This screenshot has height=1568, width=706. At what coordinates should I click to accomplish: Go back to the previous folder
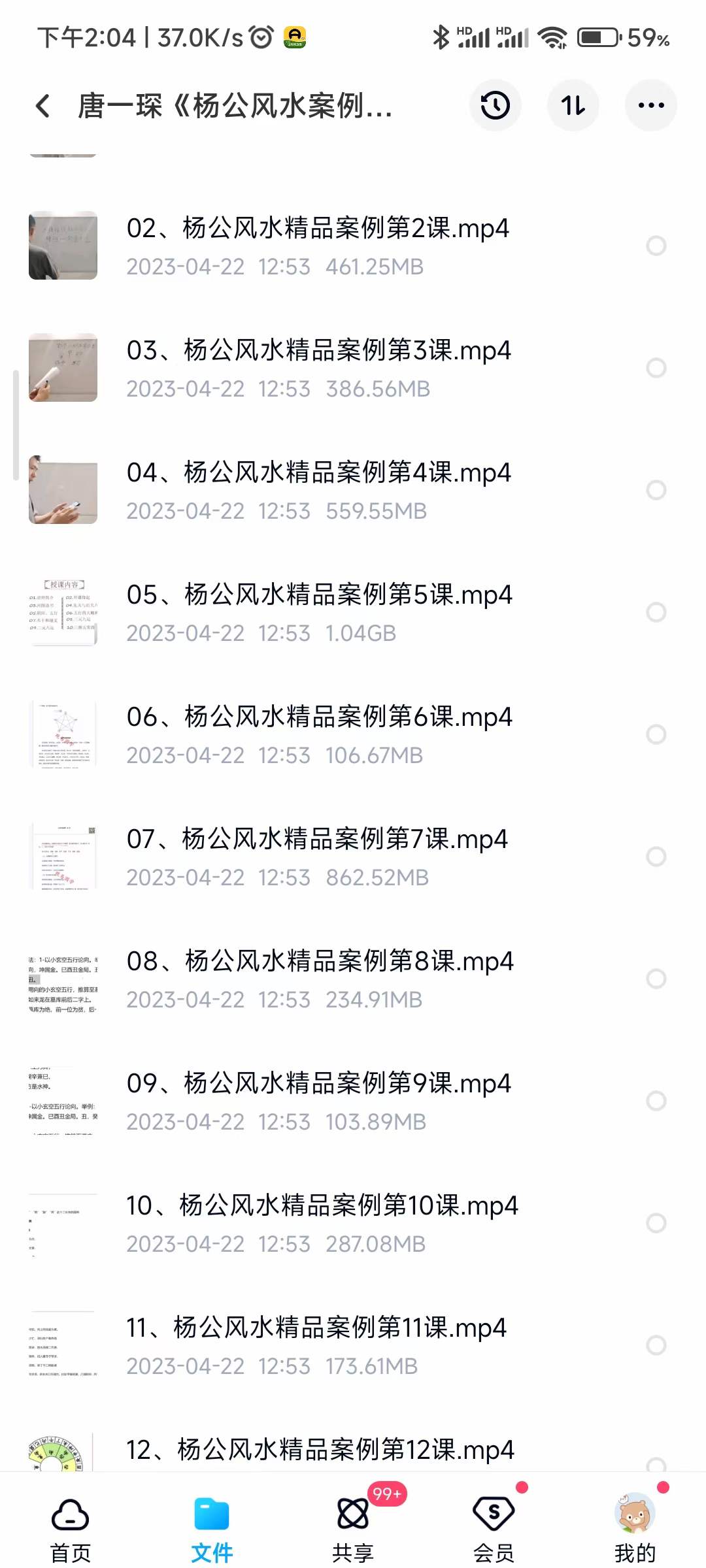(43, 106)
